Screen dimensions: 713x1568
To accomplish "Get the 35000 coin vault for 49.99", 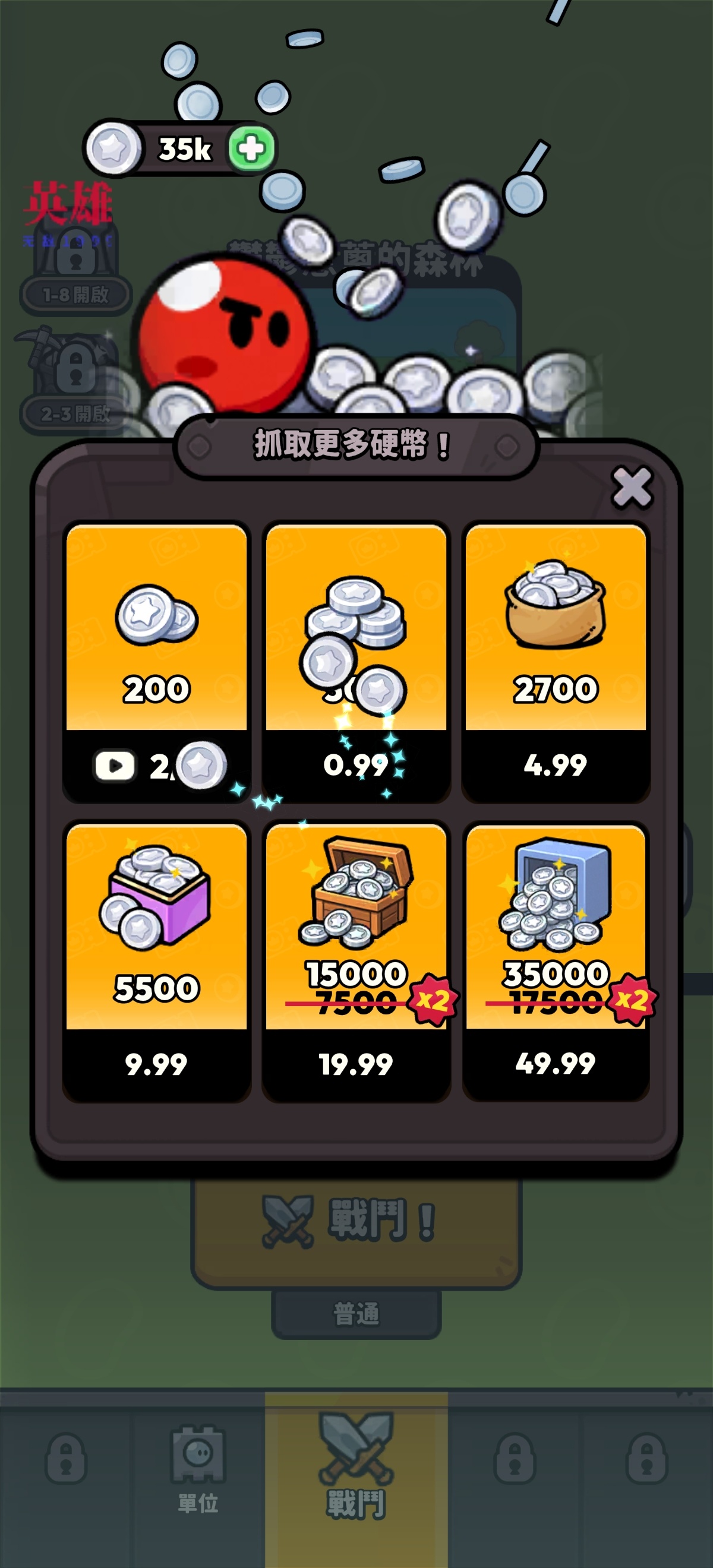I will click(556, 1063).
